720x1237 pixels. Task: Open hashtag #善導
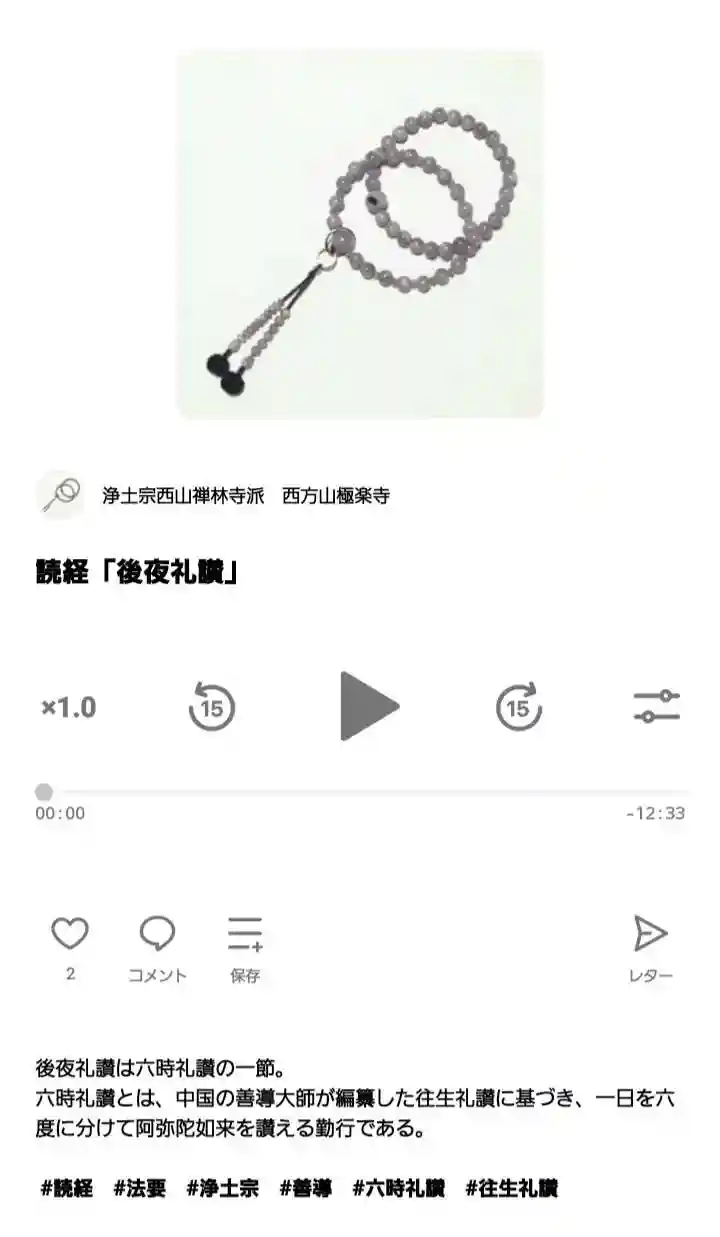click(305, 1188)
